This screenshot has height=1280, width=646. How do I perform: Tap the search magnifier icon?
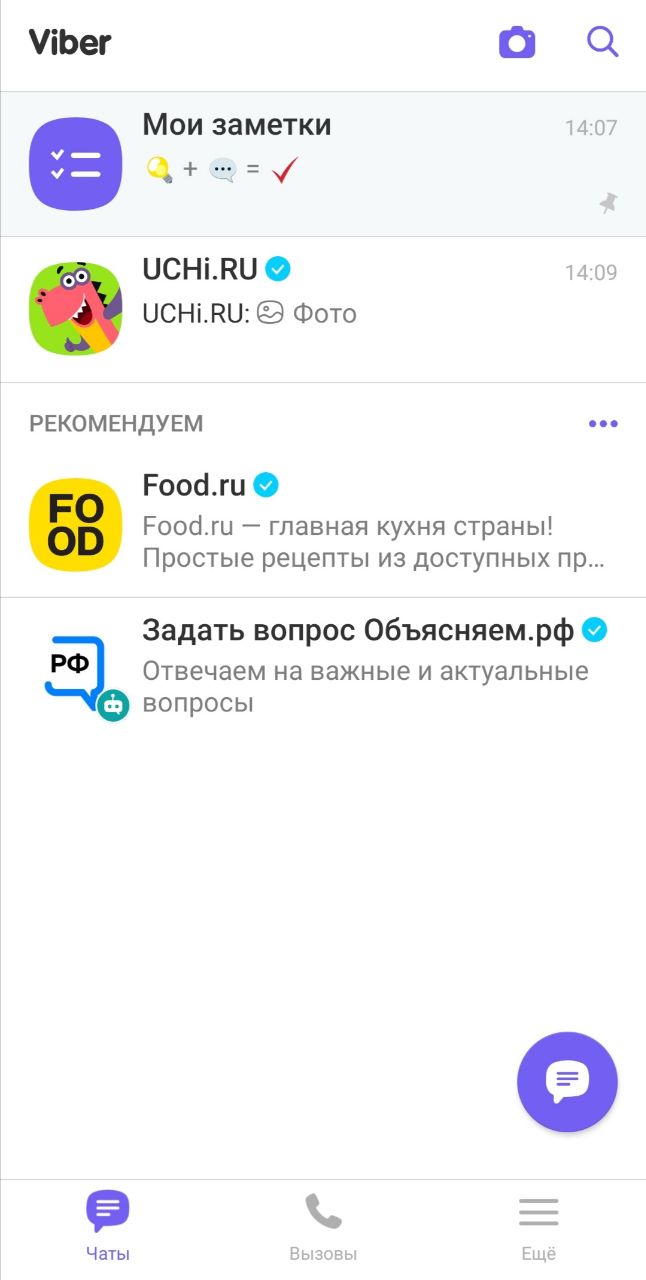[x=602, y=42]
